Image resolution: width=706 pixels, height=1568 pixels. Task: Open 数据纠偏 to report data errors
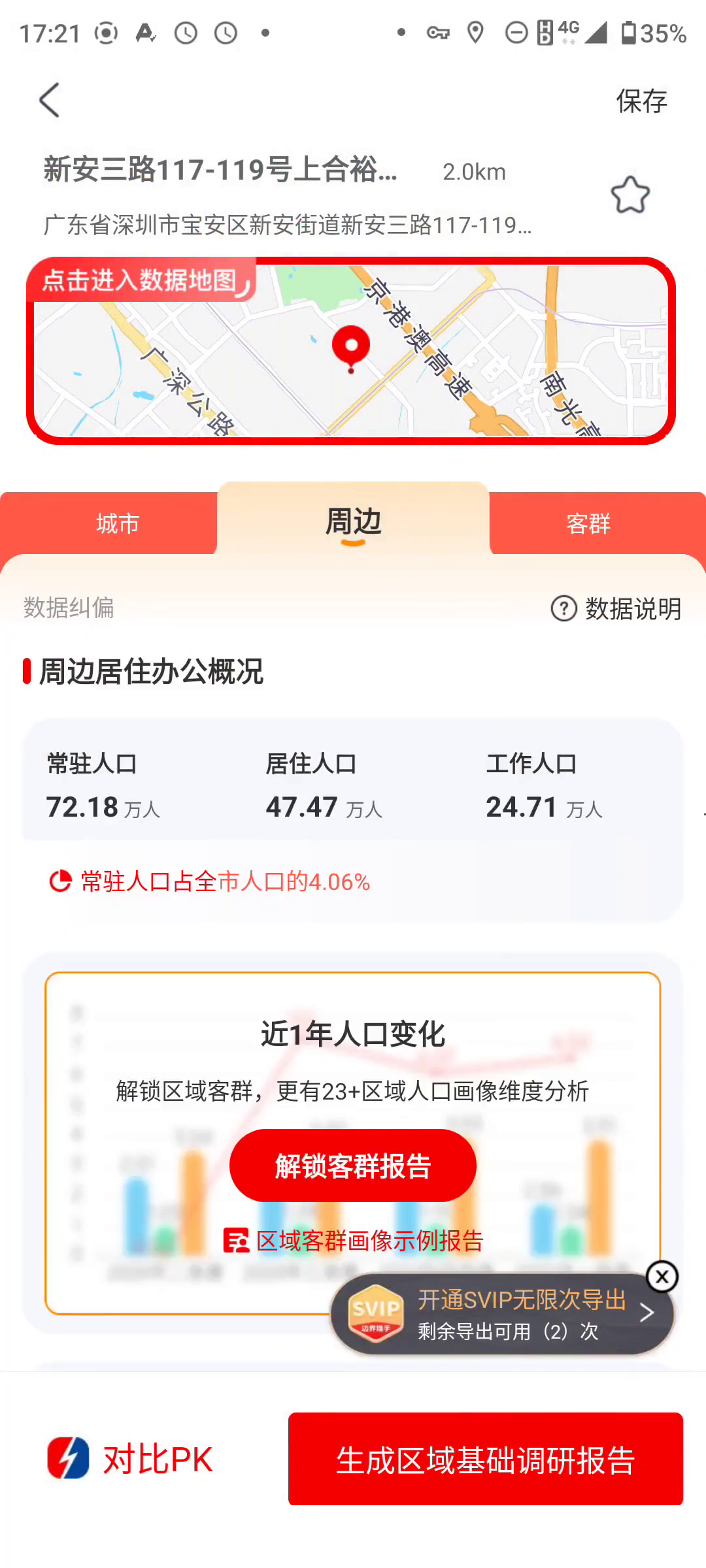69,608
